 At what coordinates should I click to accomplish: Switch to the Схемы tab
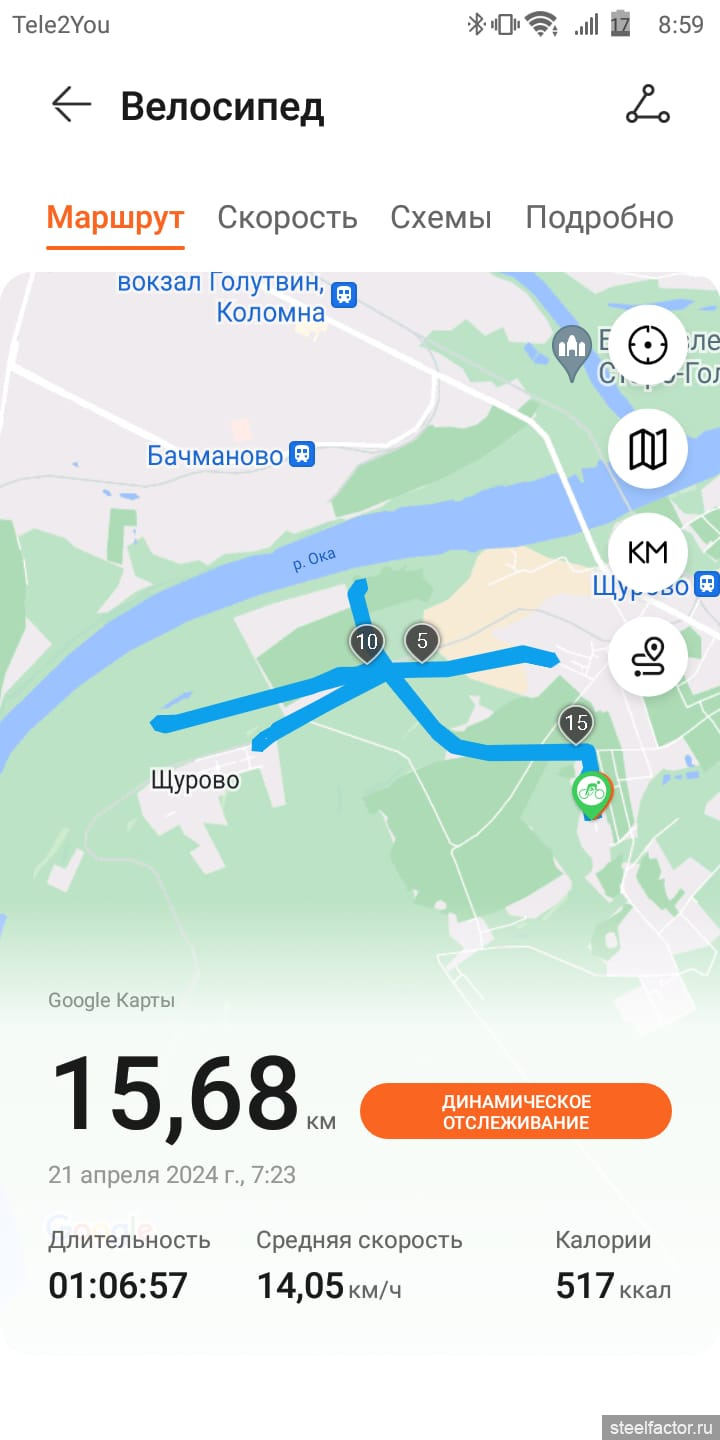click(441, 217)
